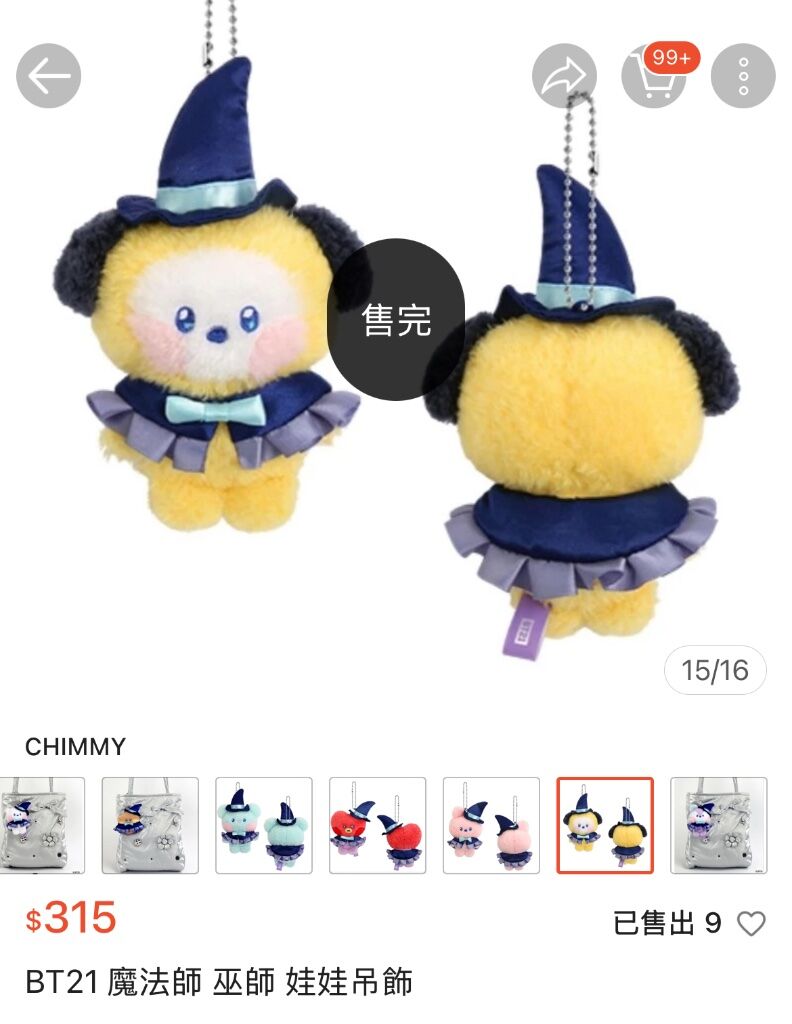Select the pink doll thumbnail
The width and height of the screenshot is (792, 1024).
[x=491, y=825]
